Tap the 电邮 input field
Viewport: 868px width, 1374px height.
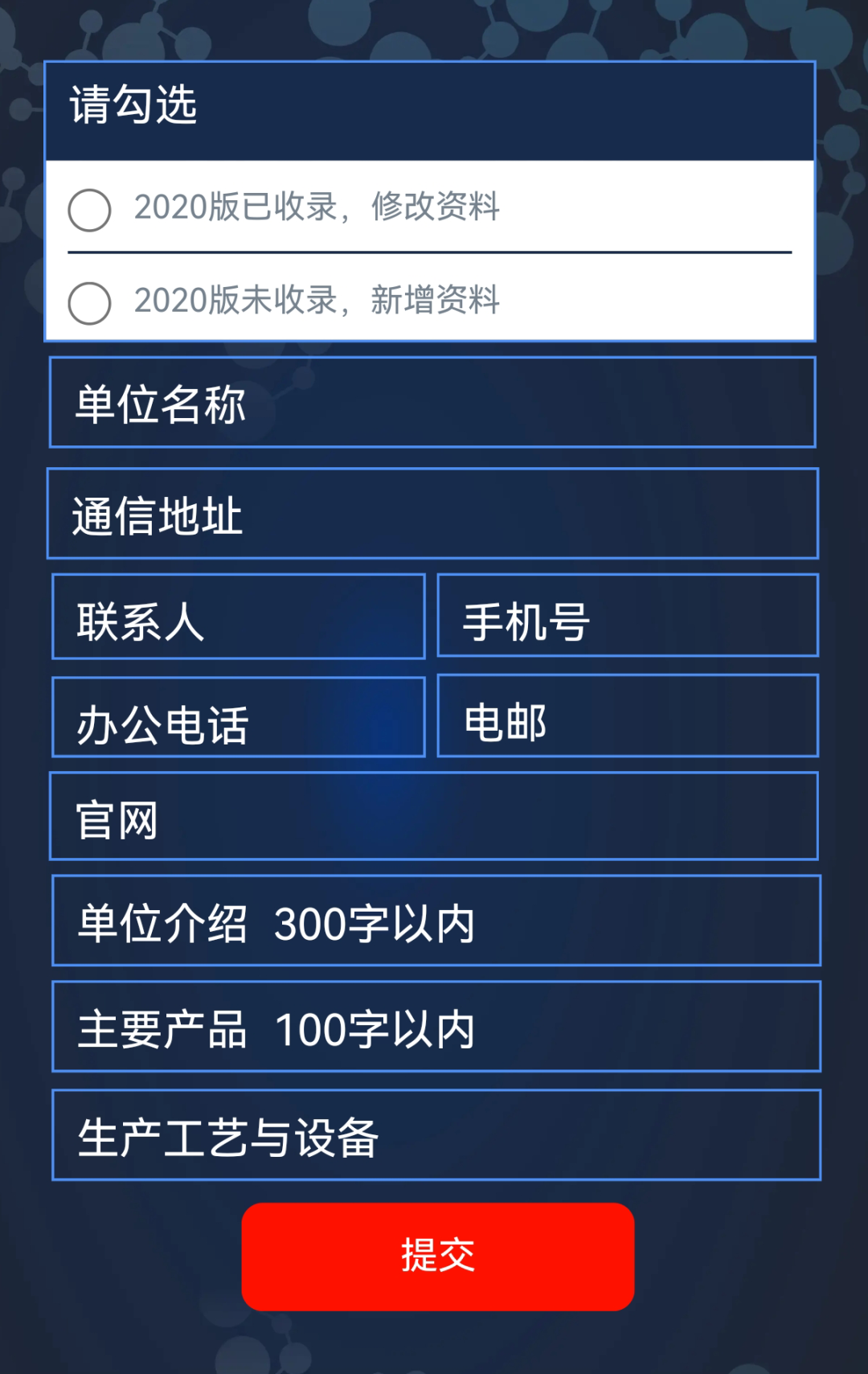(x=628, y=716)
